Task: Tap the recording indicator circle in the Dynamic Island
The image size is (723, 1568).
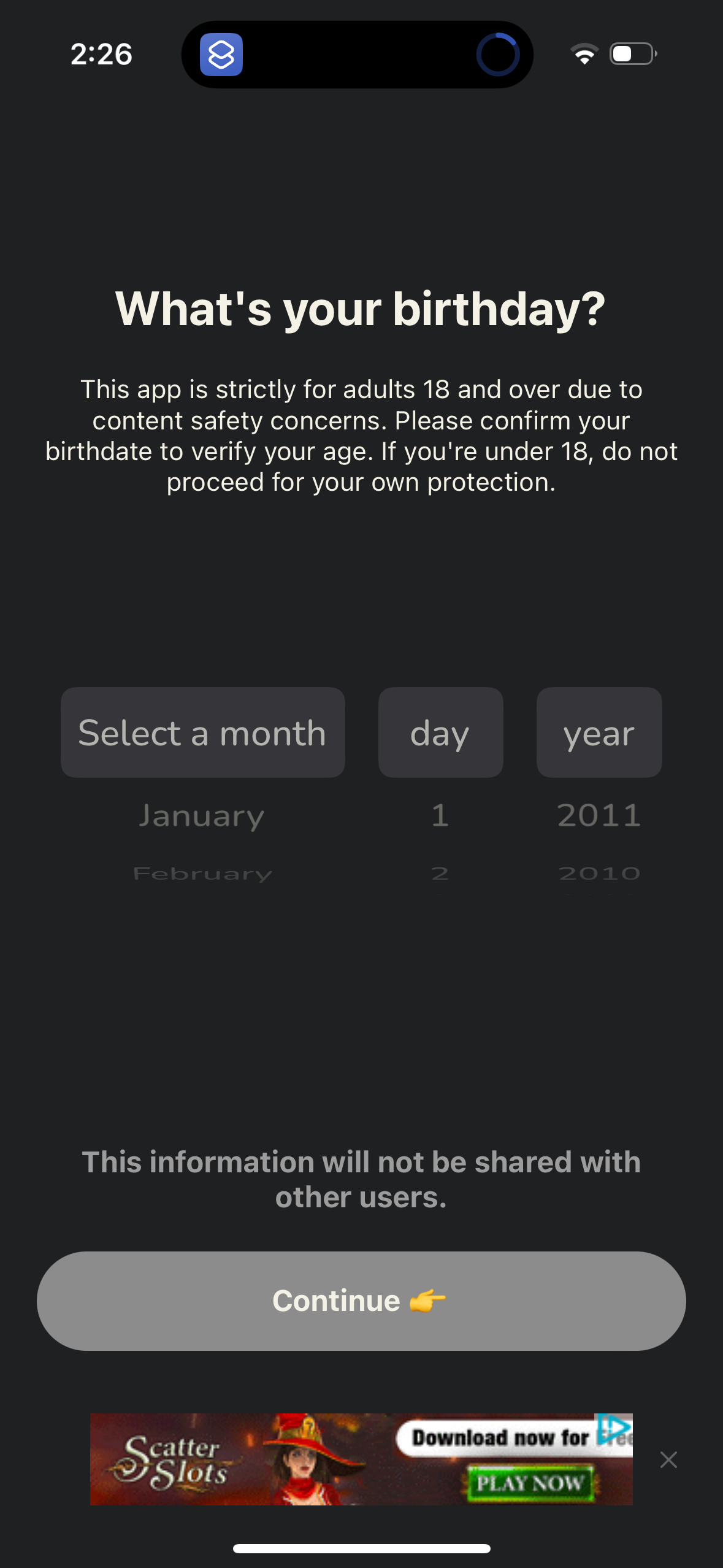Action: point(498,54)
